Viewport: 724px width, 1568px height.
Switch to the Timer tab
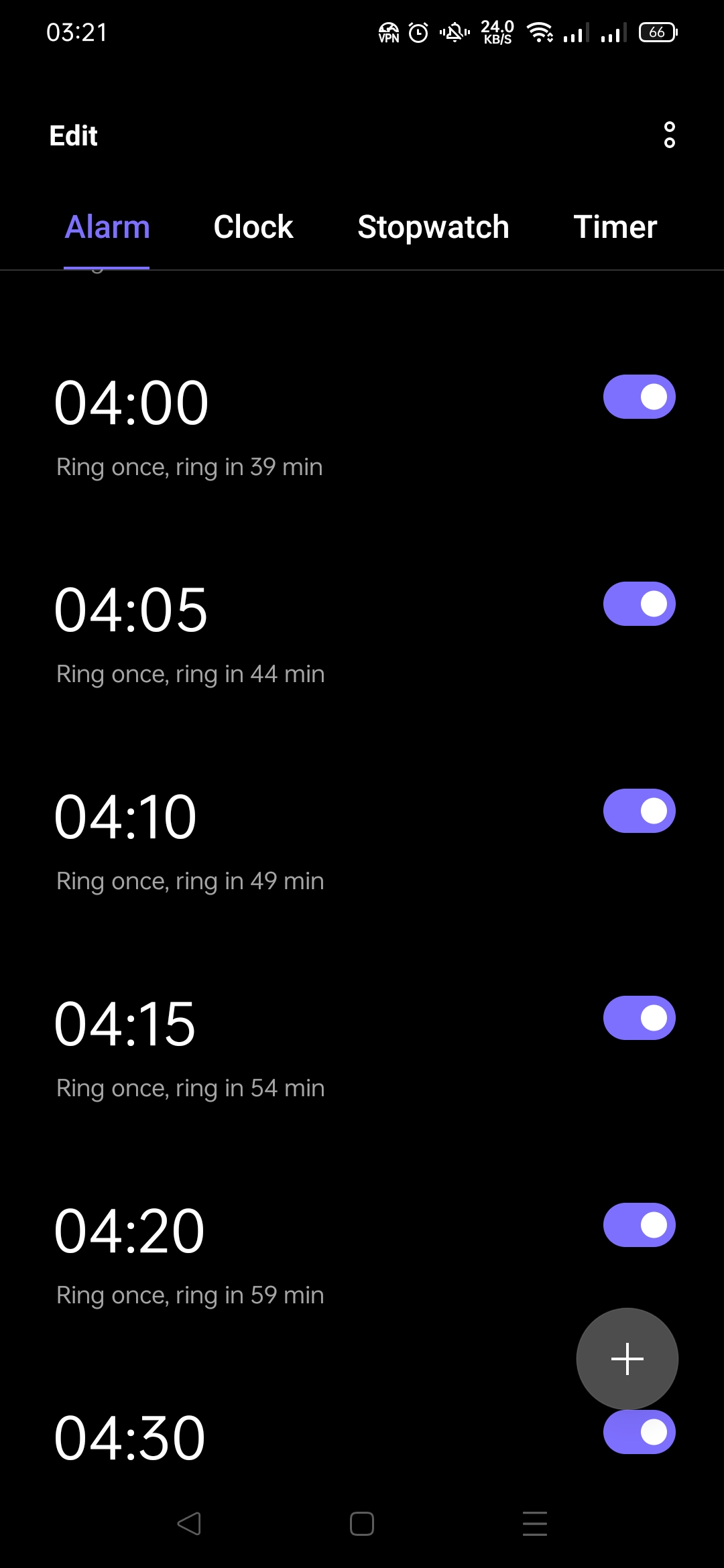pyautogui.click(x=615, y=227)
